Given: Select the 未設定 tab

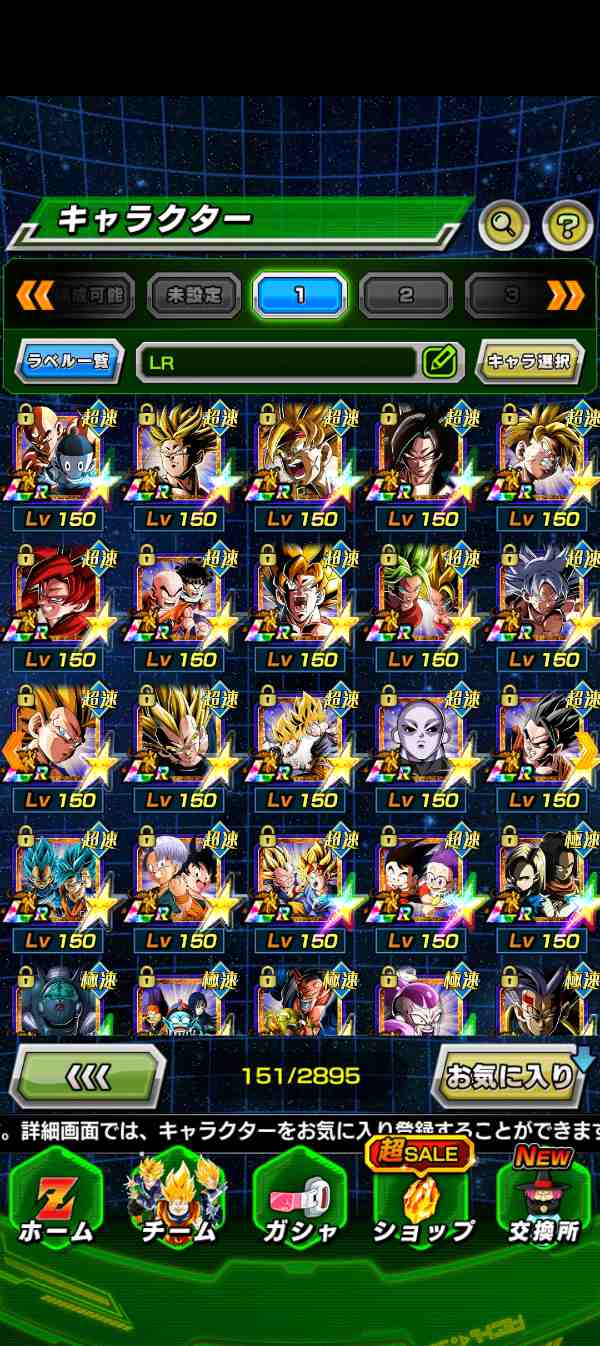Looking at the screenshot, I should click(x=193, y=296).
